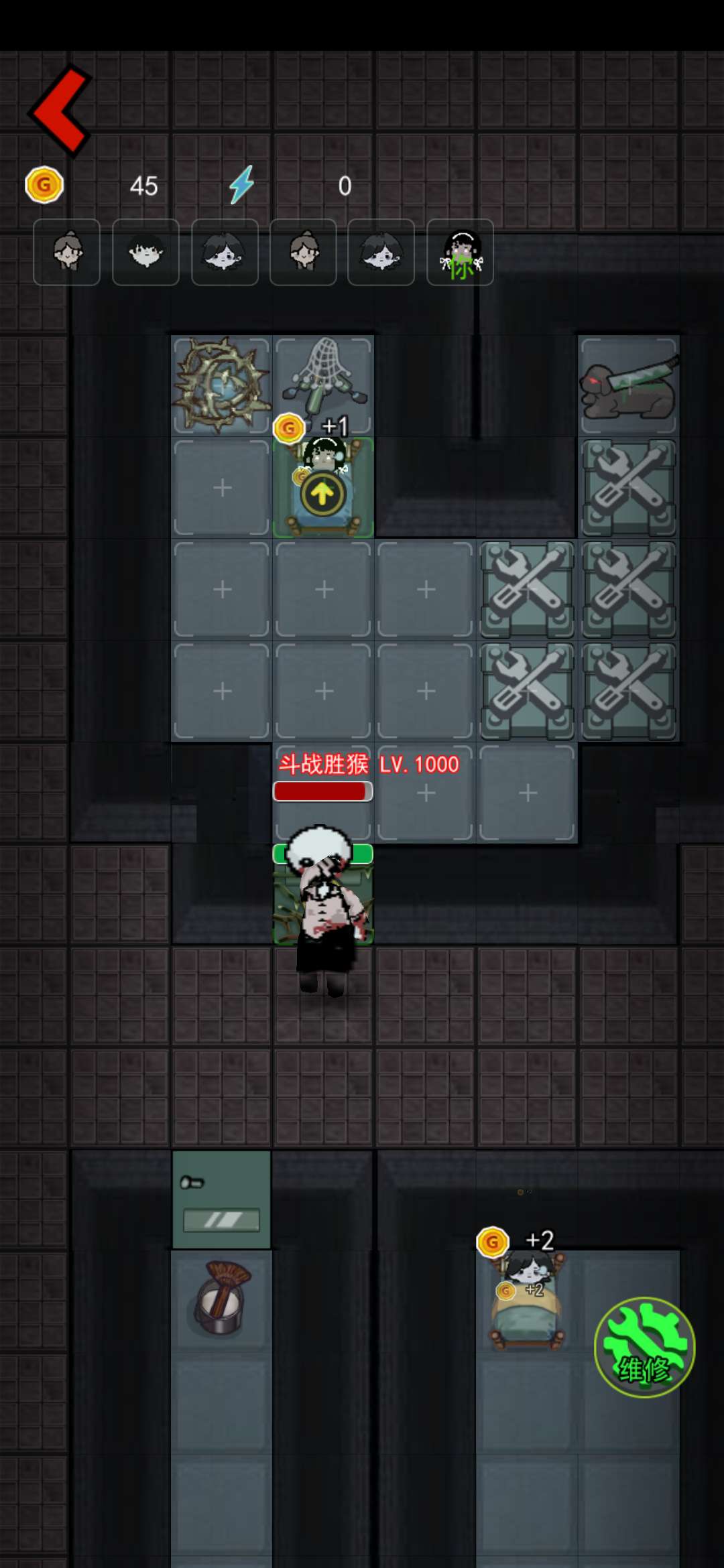Tap the wrench tile below the black dog

[629, 488]
